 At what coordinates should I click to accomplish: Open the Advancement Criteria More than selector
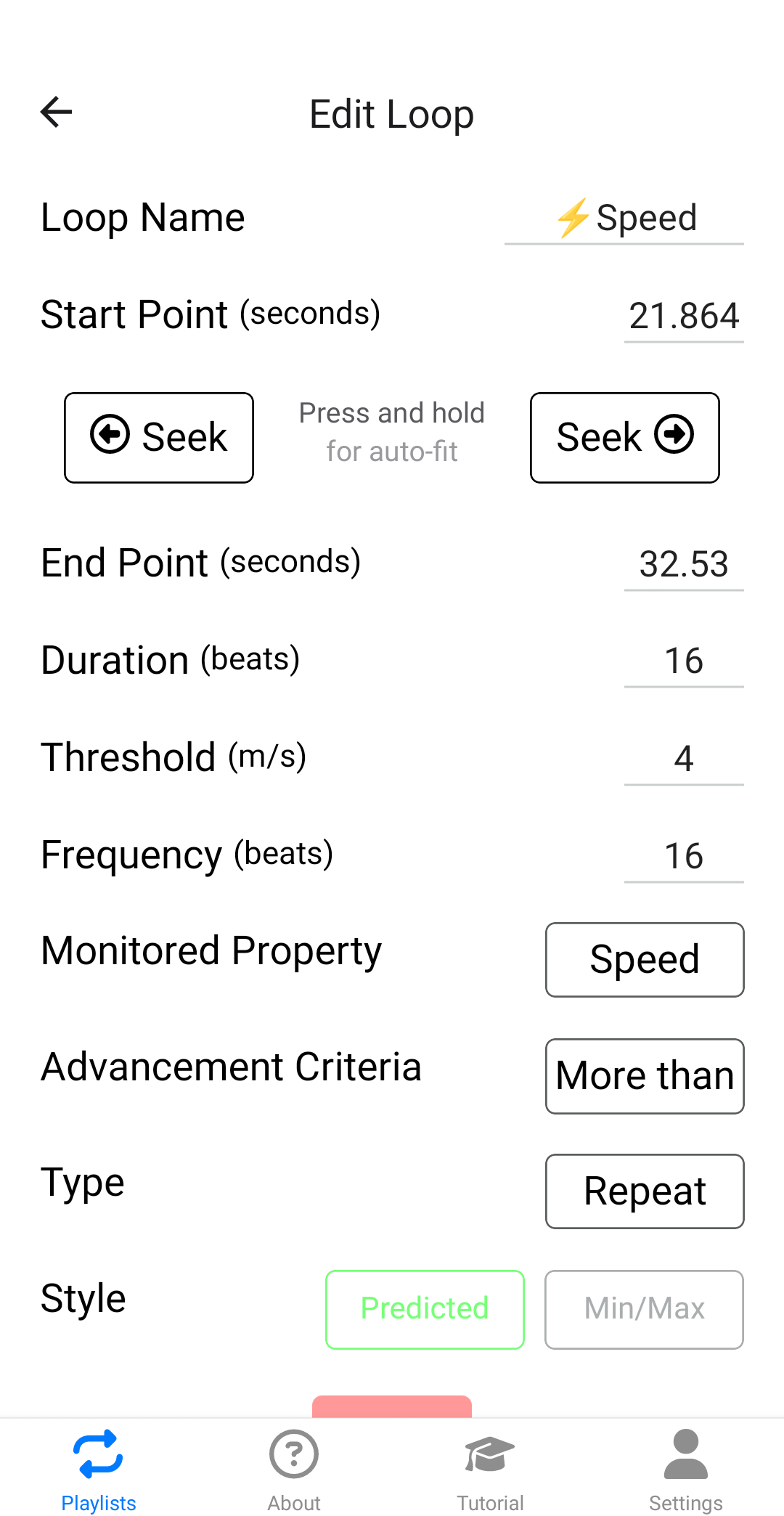tap(644, 1076)
